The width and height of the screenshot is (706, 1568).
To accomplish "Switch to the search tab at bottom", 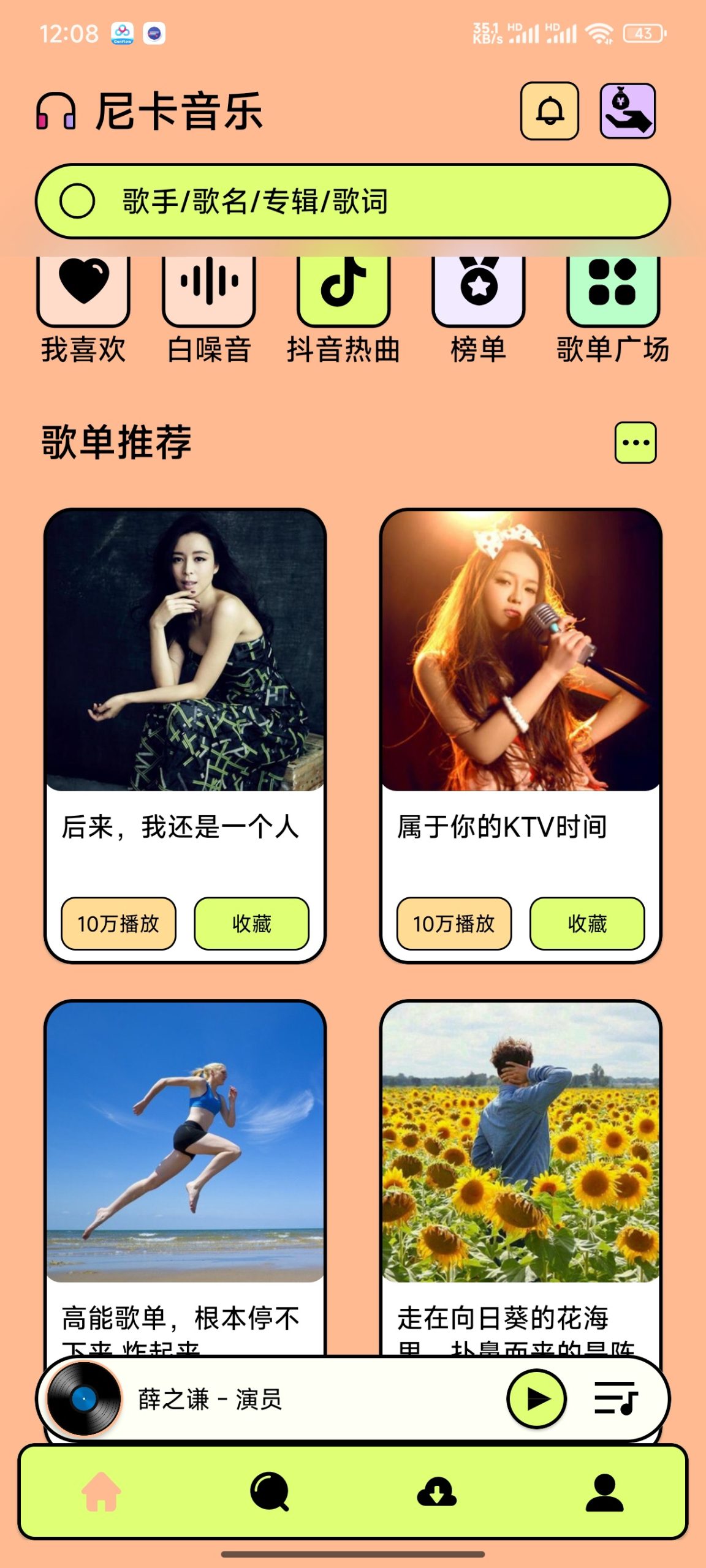I will coord(270,1490).
